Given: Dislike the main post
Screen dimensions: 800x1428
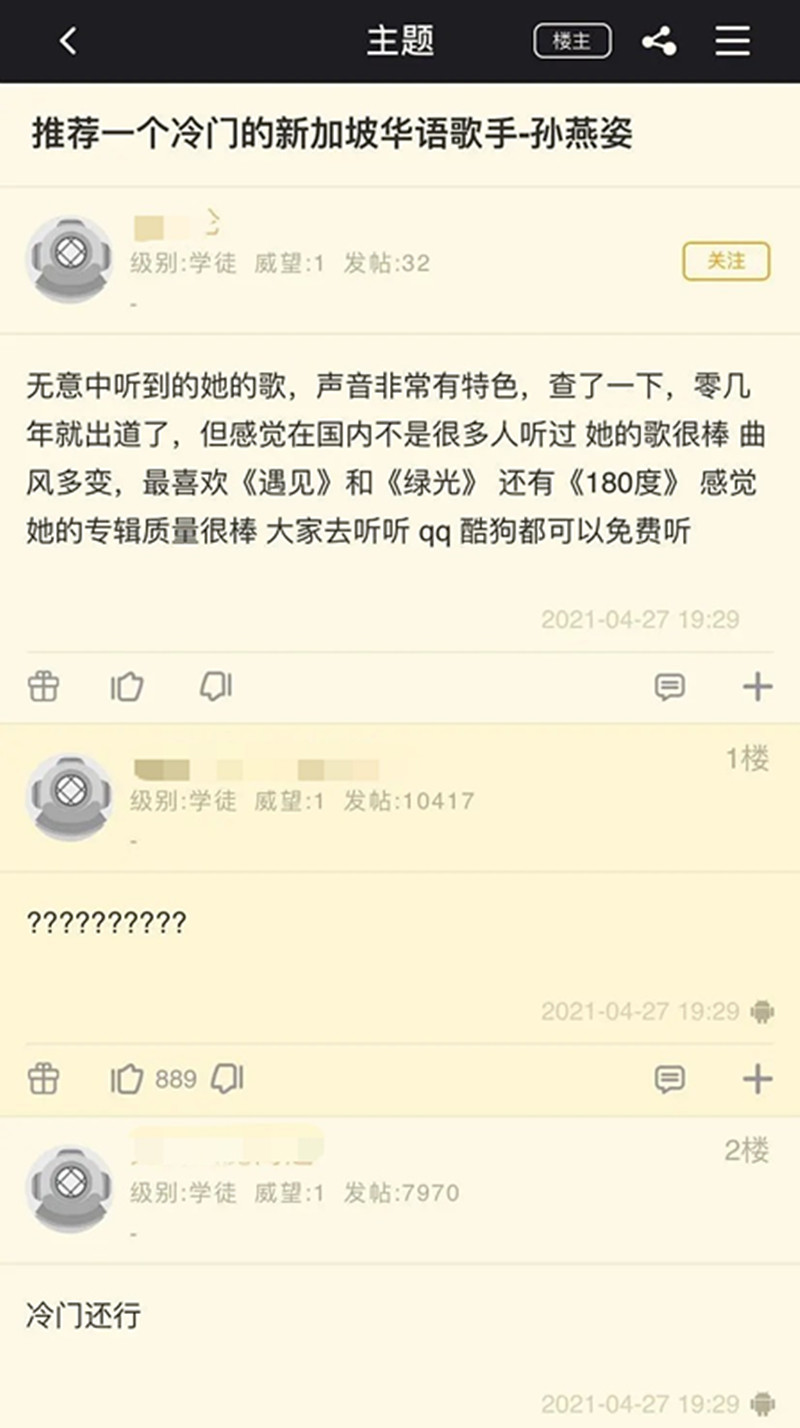Looking at the screenshot, I should (x=215, y=686).
